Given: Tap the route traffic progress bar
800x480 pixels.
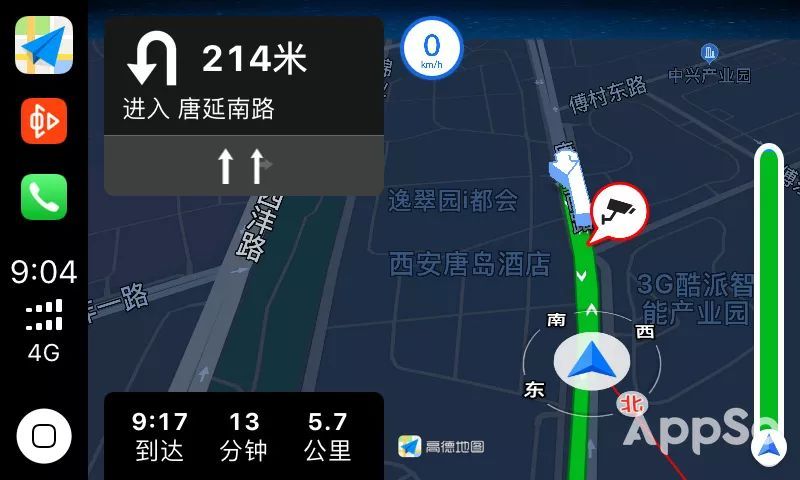Looking at the screenshot, I should coord(768,290).
